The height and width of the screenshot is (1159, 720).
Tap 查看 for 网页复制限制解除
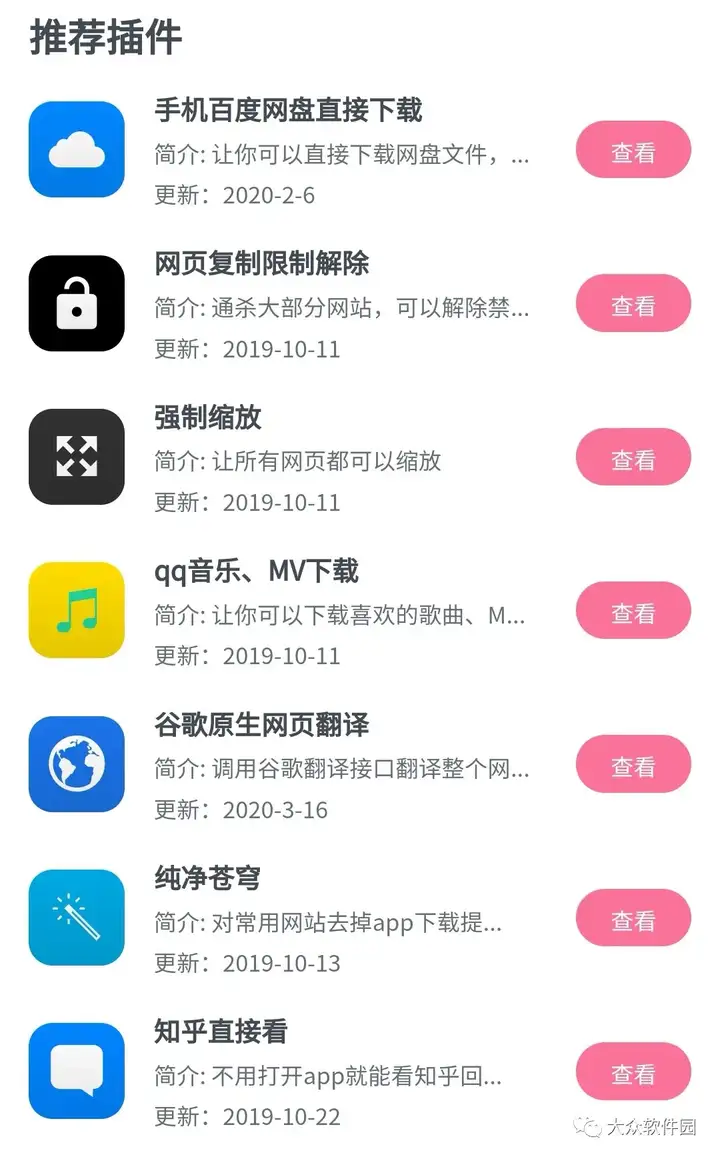633,304
